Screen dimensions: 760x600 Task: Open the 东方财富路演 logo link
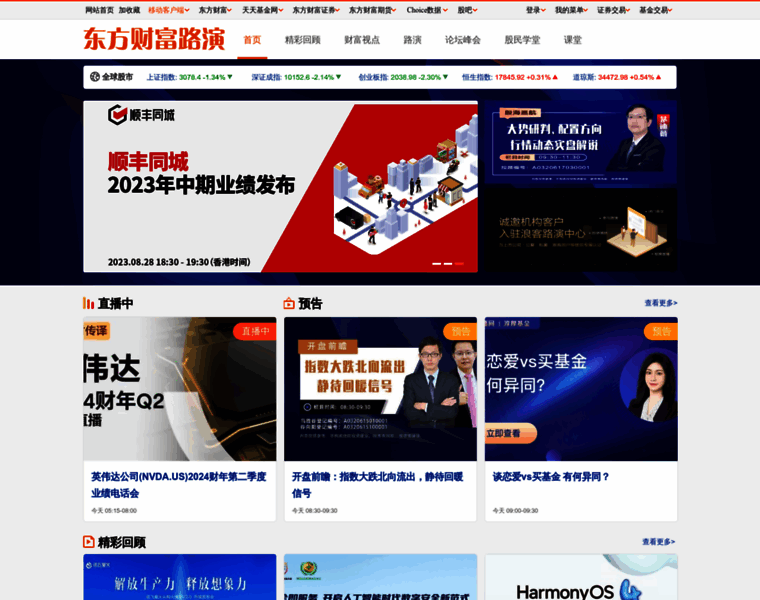pos(154,39)
